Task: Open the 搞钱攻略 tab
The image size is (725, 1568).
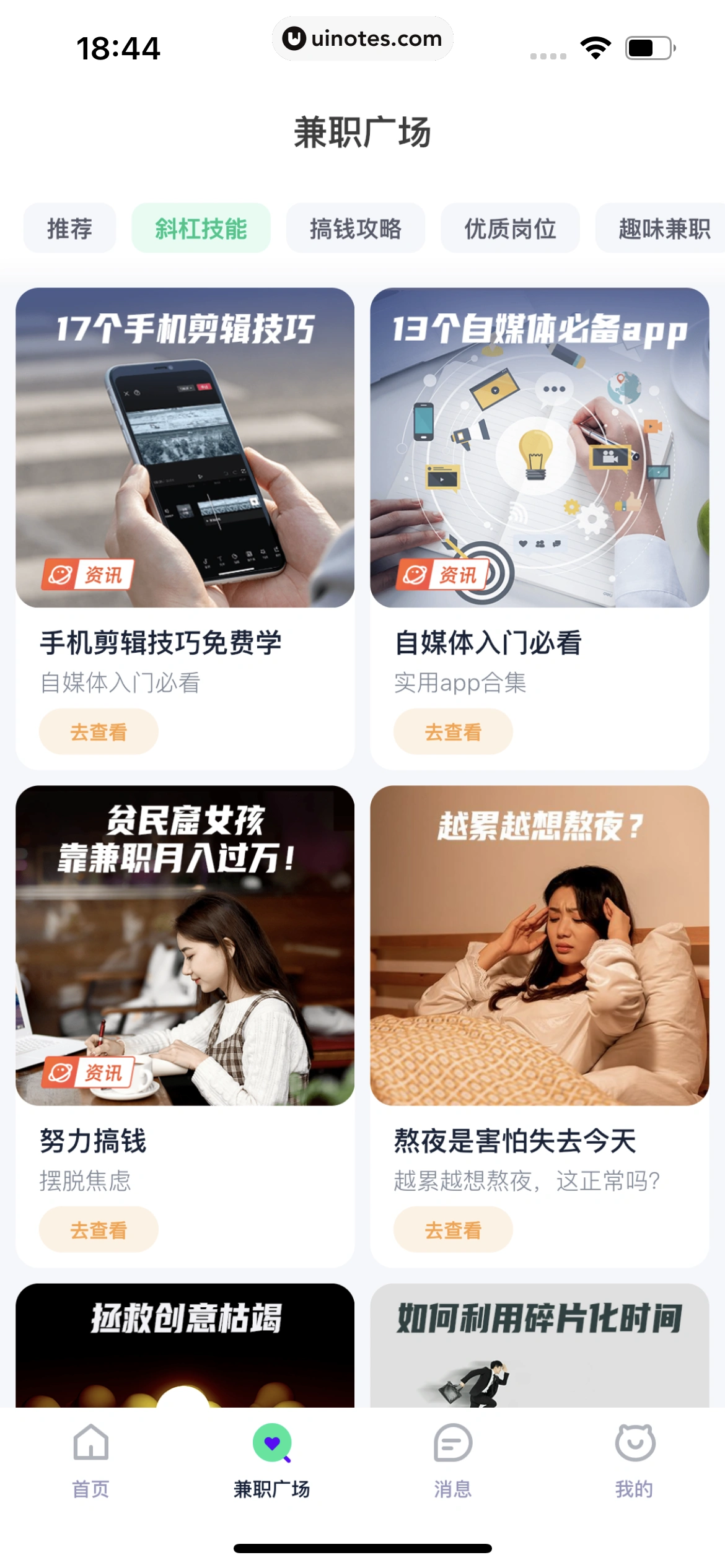Action: point(355,229)
